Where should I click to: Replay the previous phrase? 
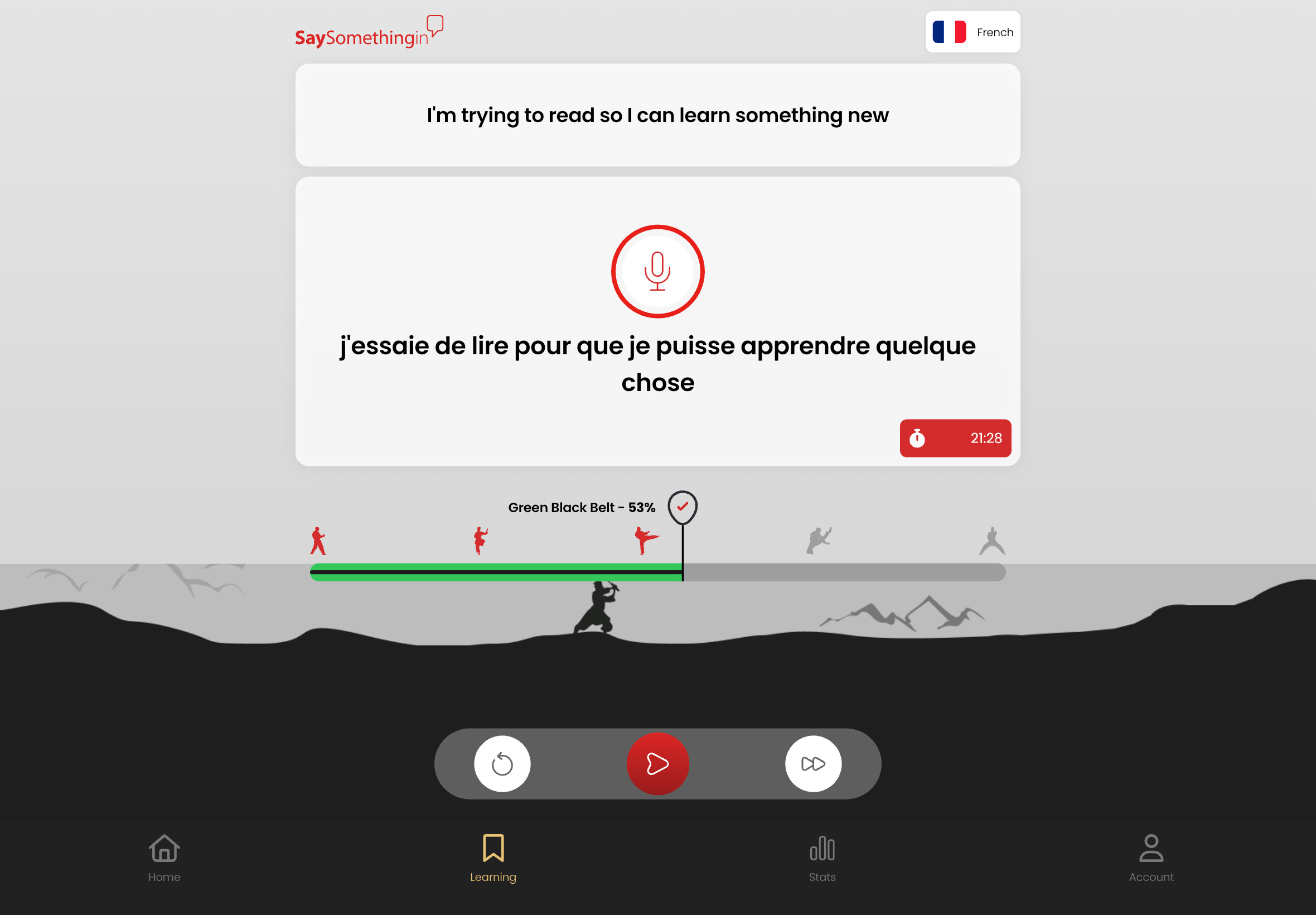pos(502,763)
